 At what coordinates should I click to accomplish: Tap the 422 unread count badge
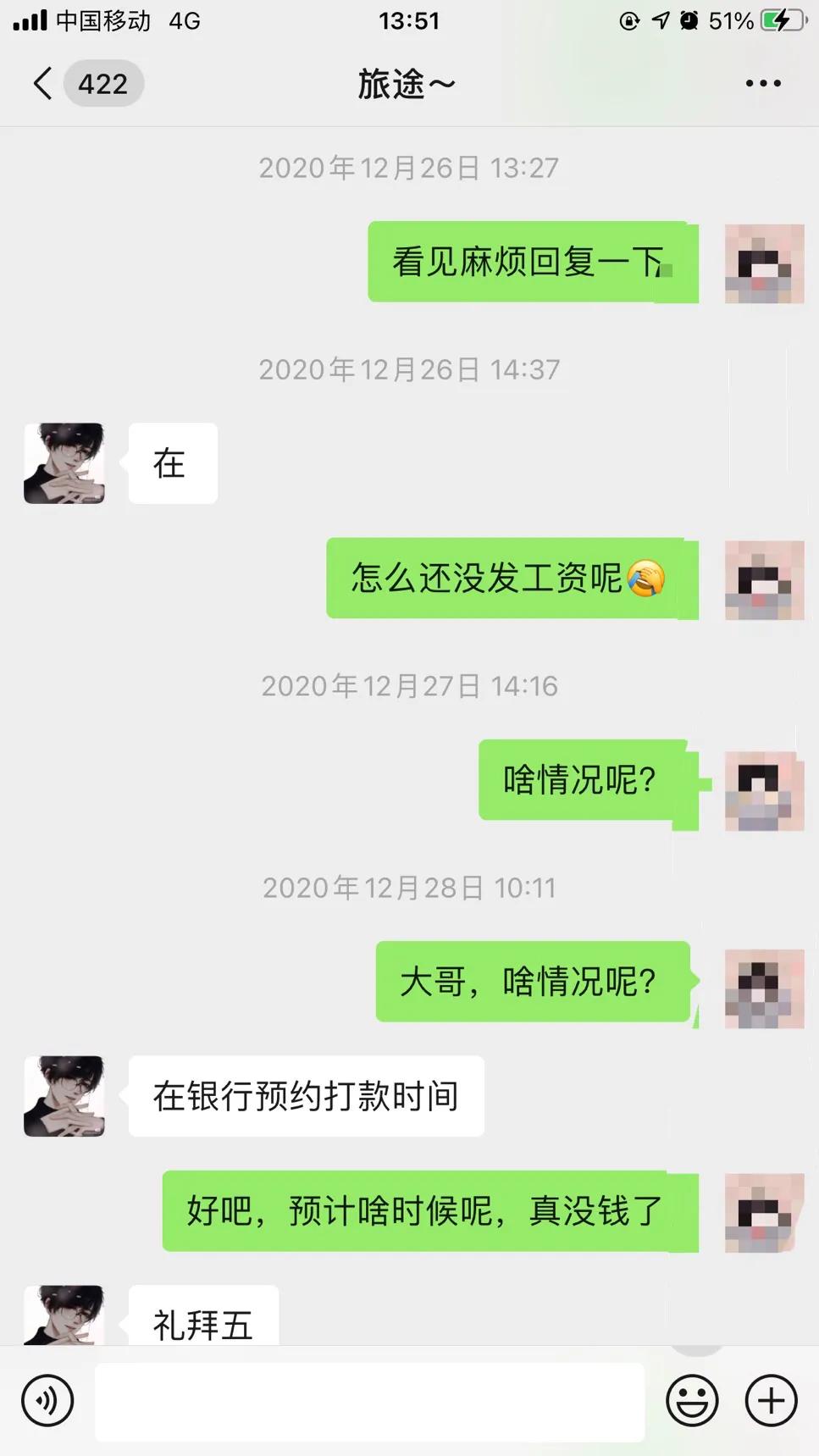pyautogui.click(x=103, y=82)
